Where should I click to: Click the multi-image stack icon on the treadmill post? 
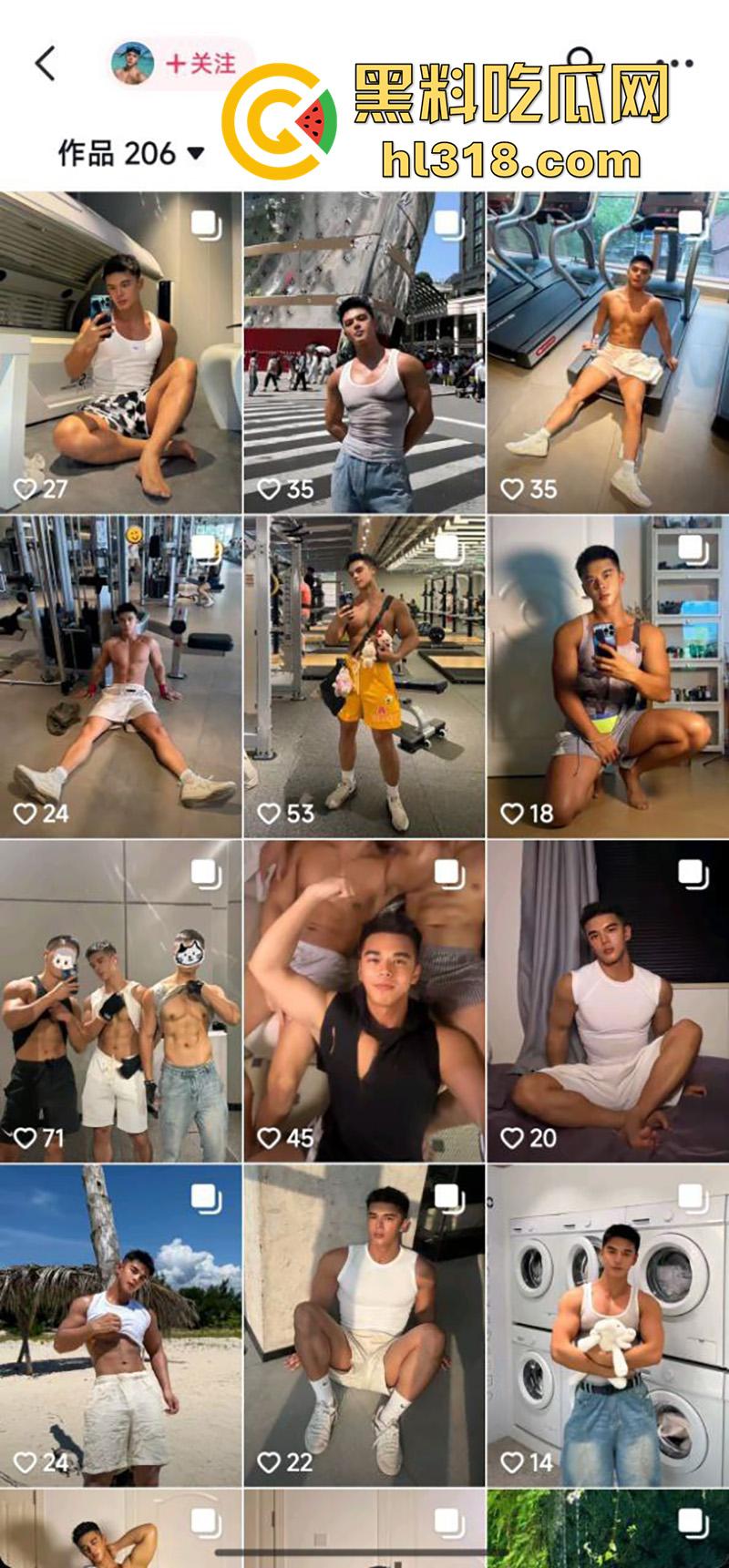point(692,220)
